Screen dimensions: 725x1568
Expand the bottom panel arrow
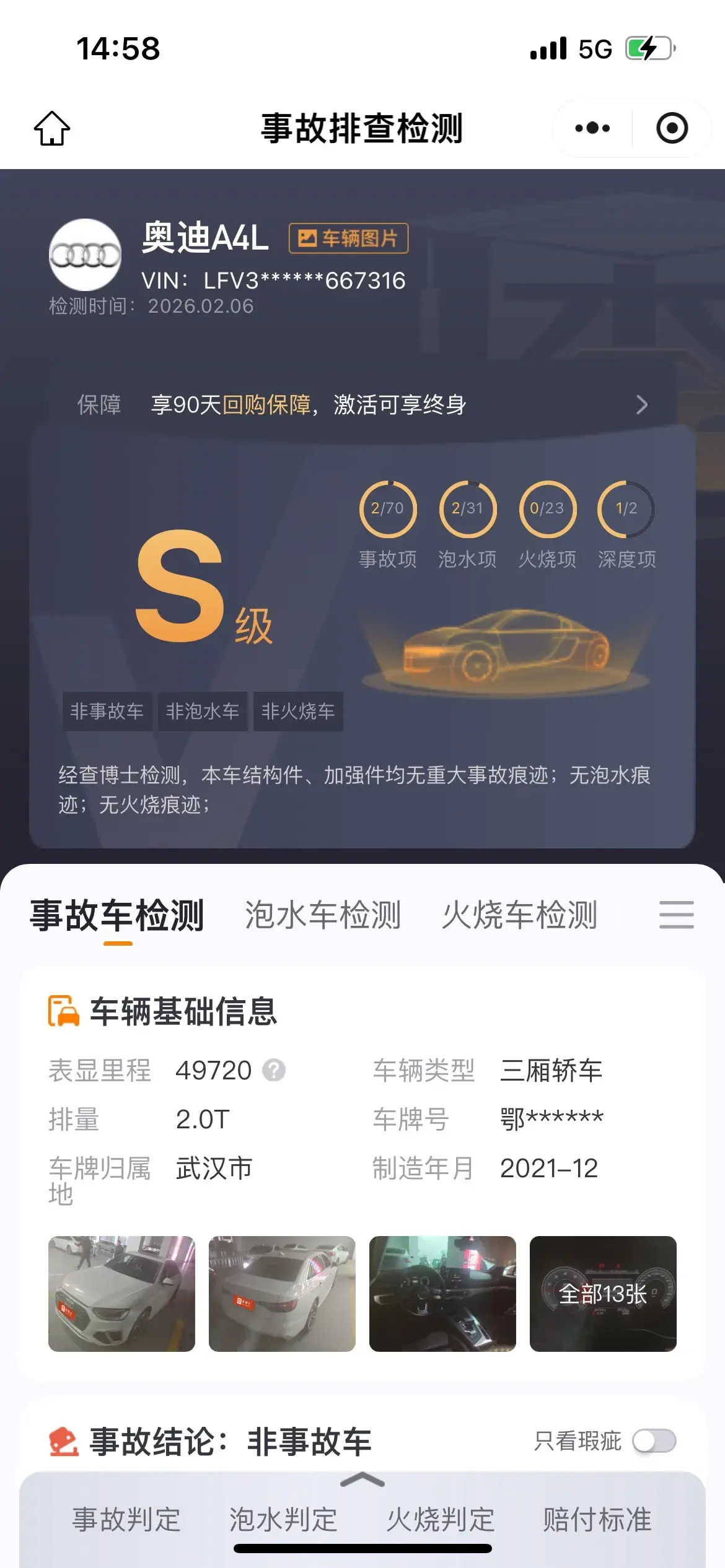(362, 1481)
